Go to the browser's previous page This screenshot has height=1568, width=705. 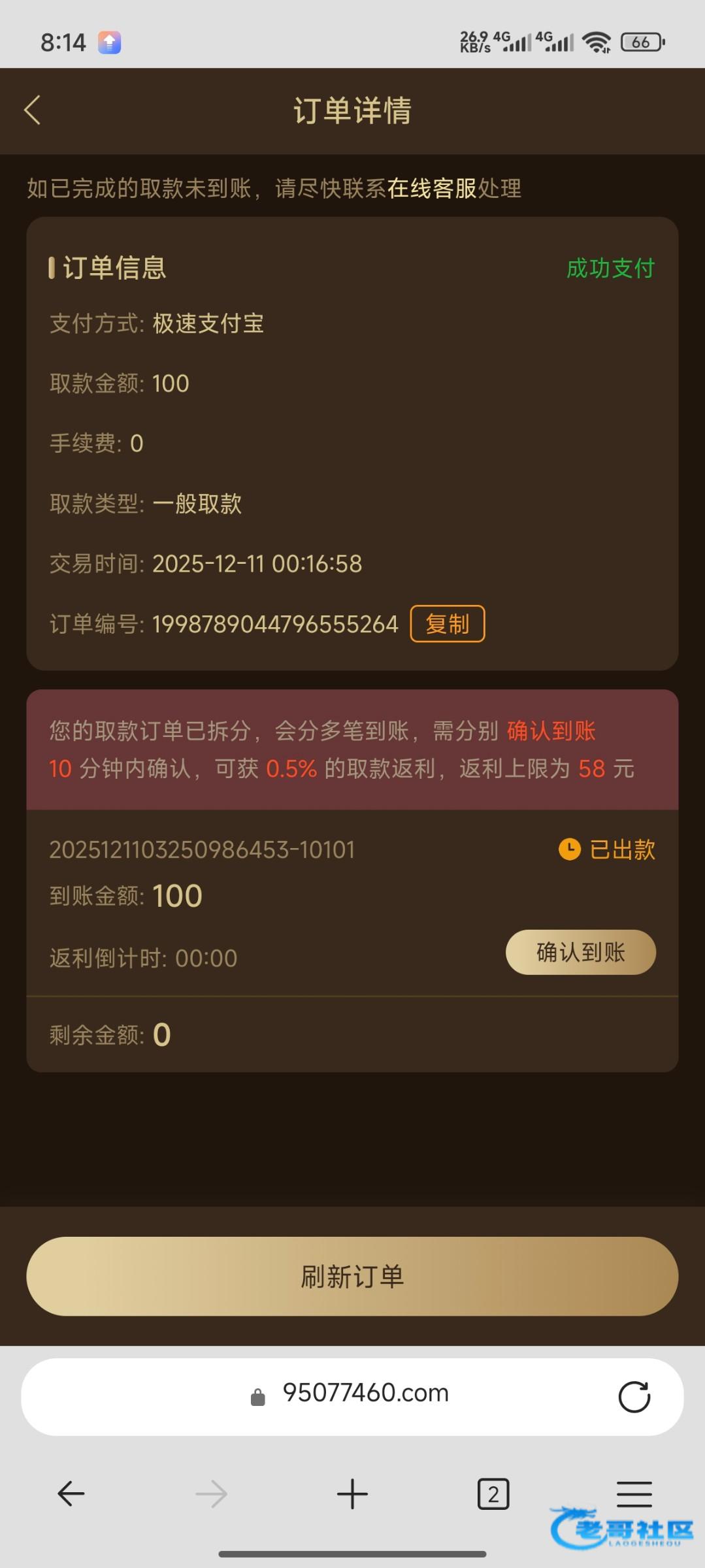(71, 1494)
